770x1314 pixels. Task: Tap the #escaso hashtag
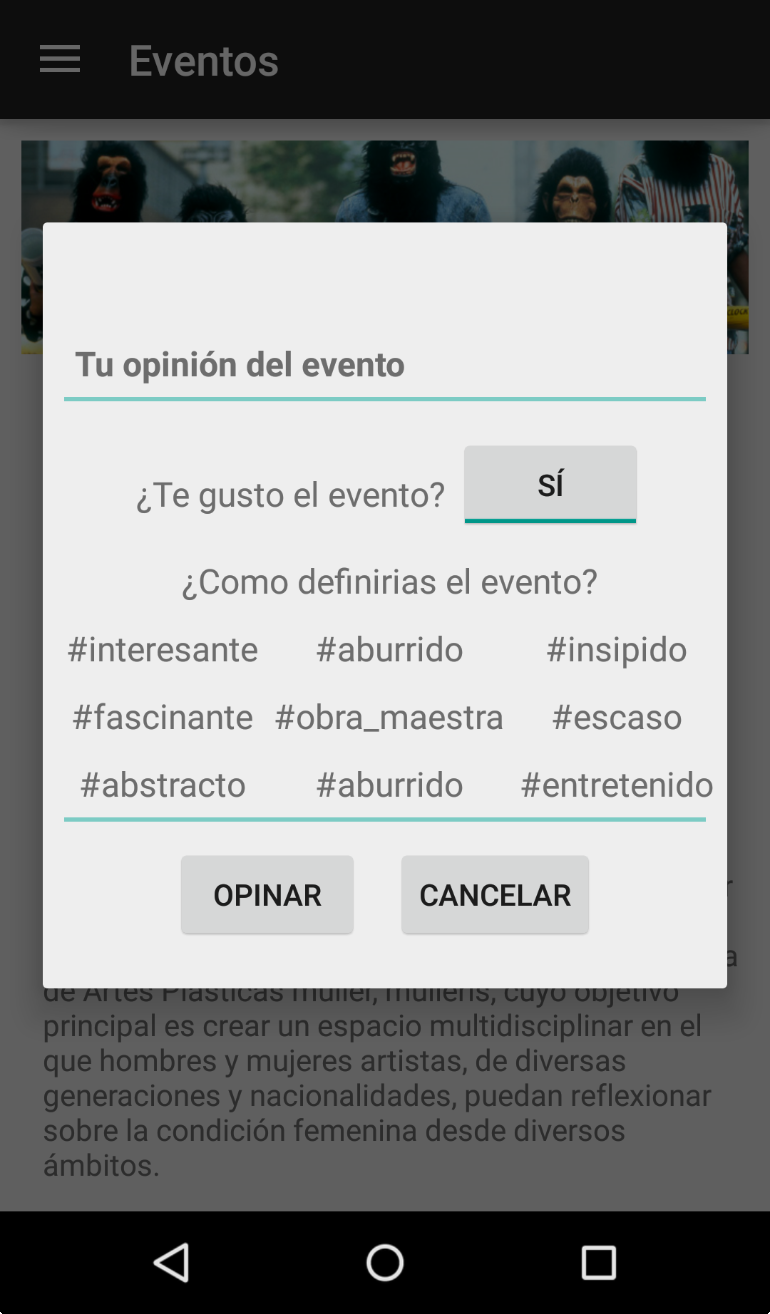(616, 717)
